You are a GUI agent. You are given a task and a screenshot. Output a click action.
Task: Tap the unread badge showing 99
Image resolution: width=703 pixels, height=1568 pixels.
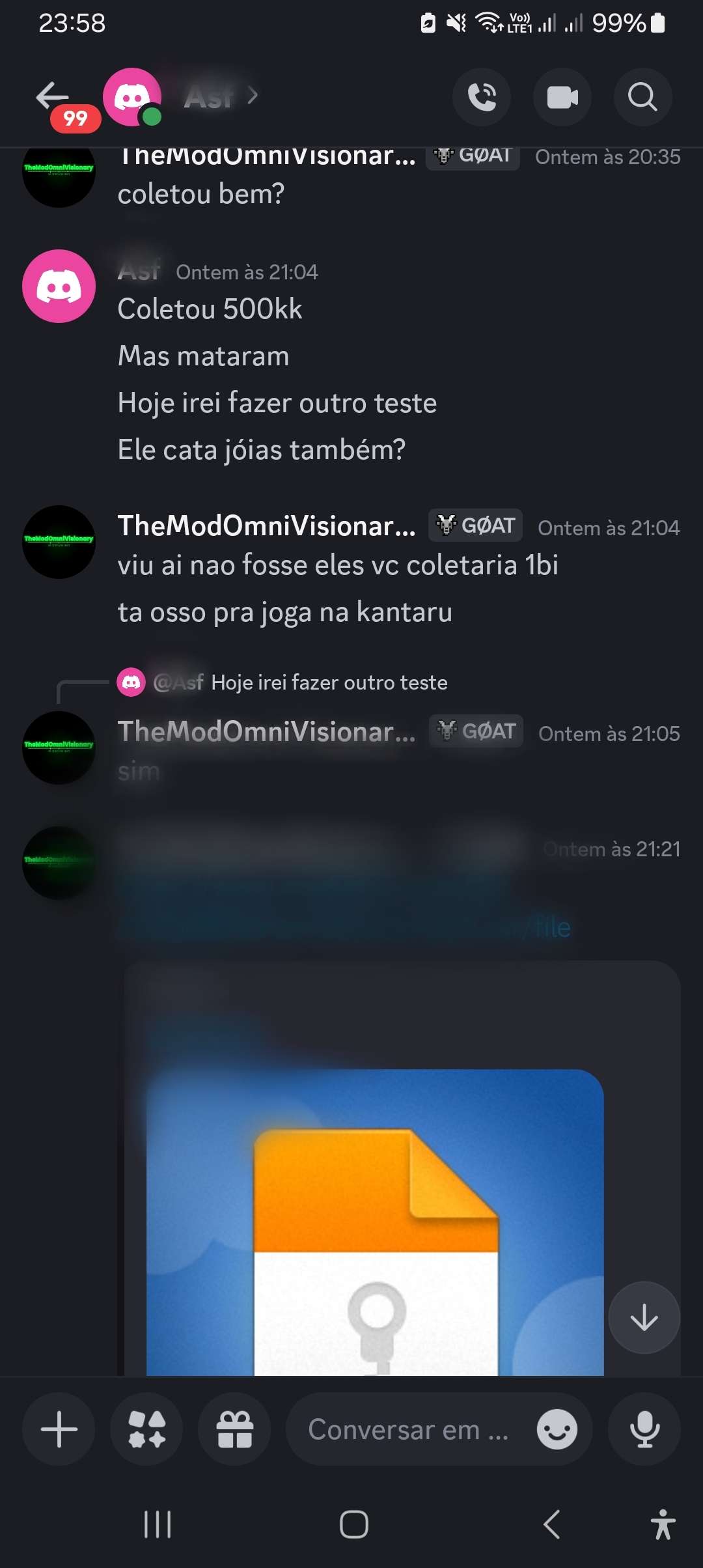(75, 119)
